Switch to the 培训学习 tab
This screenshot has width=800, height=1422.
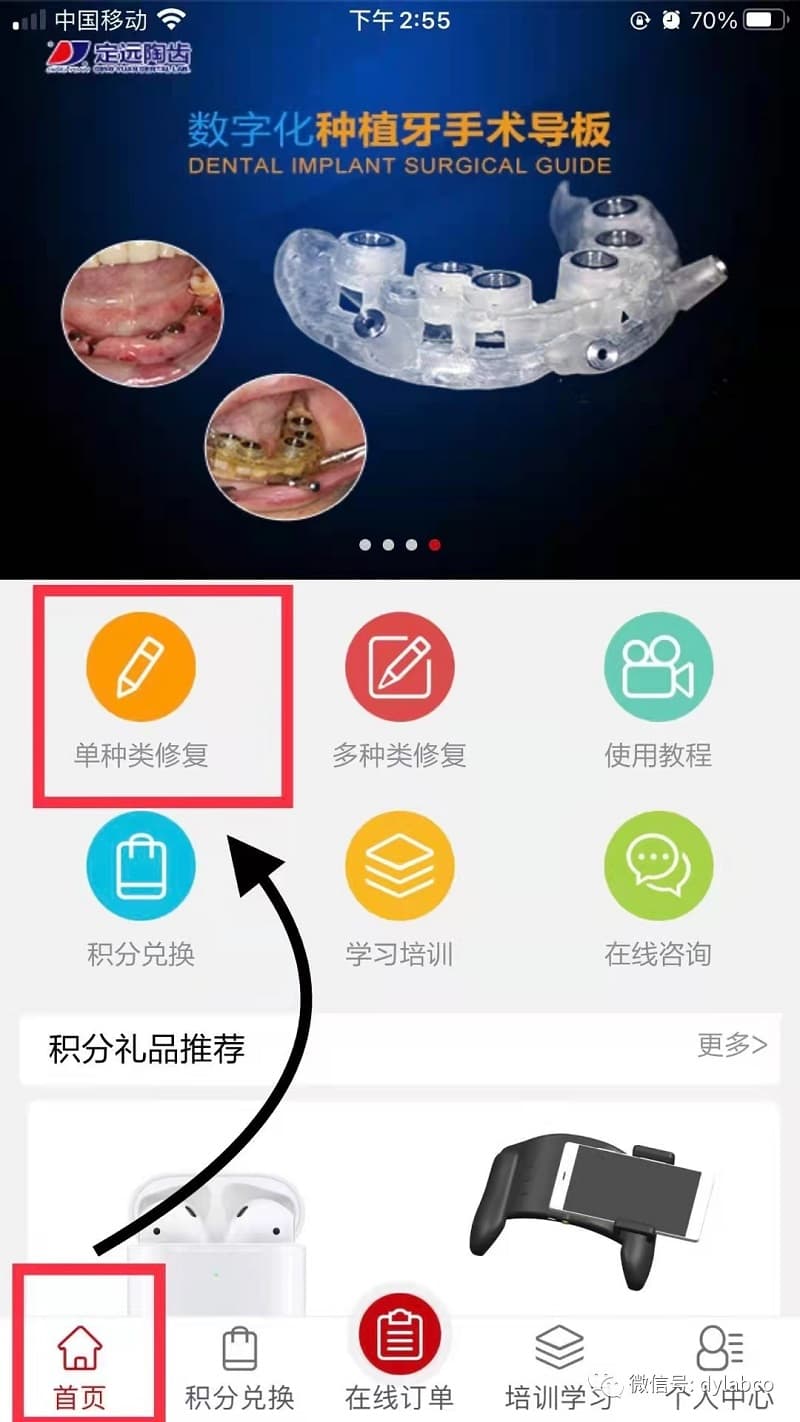pyautogui.click(x=559, y=1368)
